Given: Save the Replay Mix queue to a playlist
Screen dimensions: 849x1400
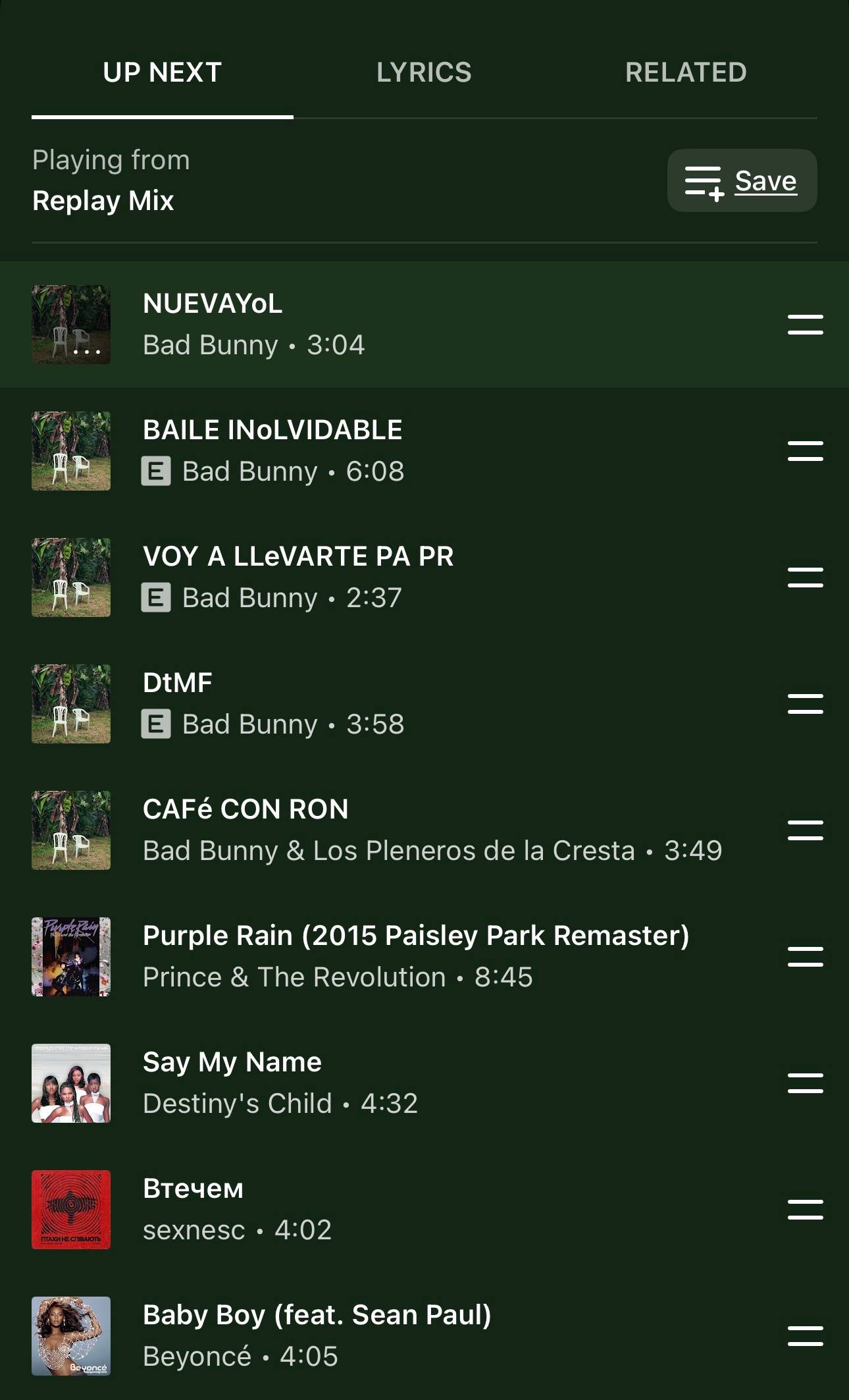Looking at the screenshot, I should (742, 180).
